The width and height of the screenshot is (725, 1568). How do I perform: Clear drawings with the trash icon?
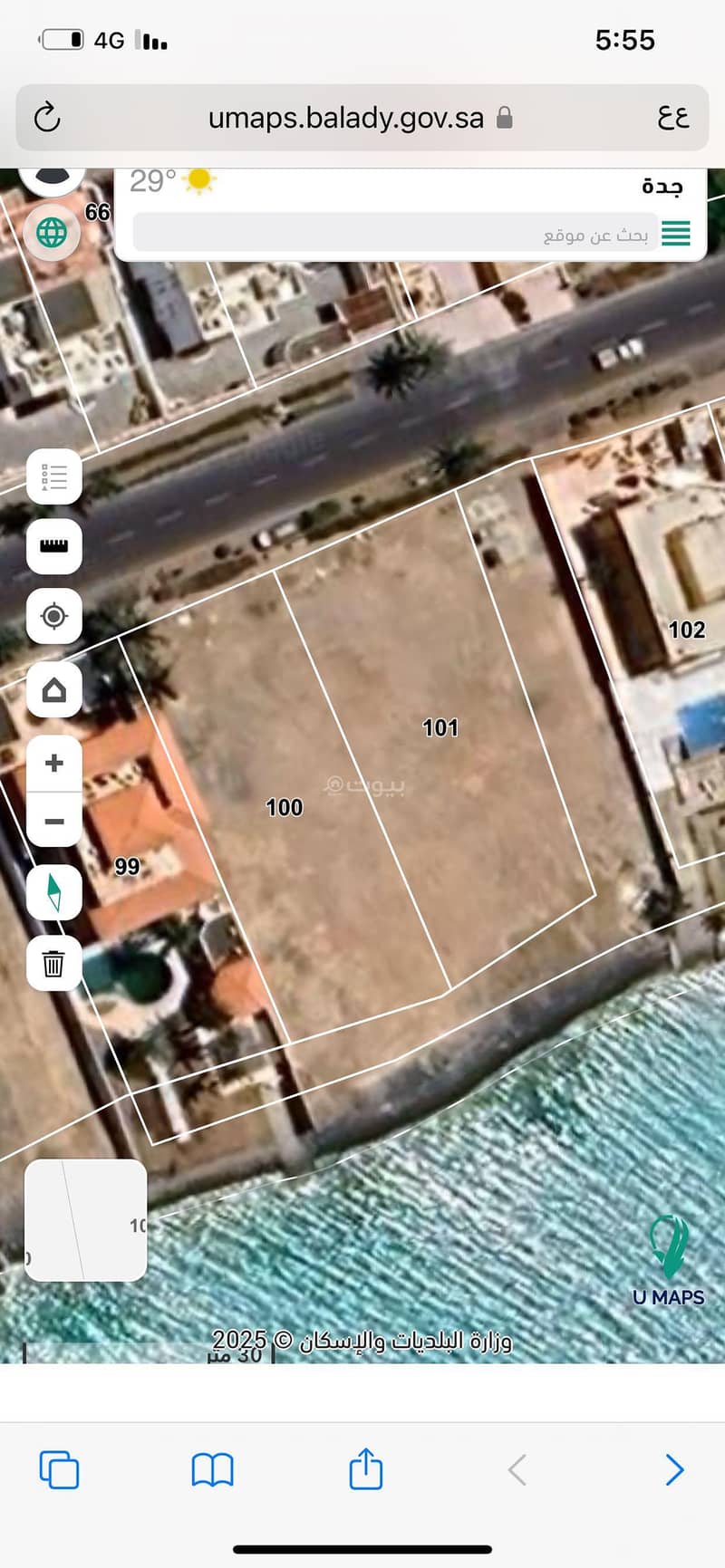point(54,963)
